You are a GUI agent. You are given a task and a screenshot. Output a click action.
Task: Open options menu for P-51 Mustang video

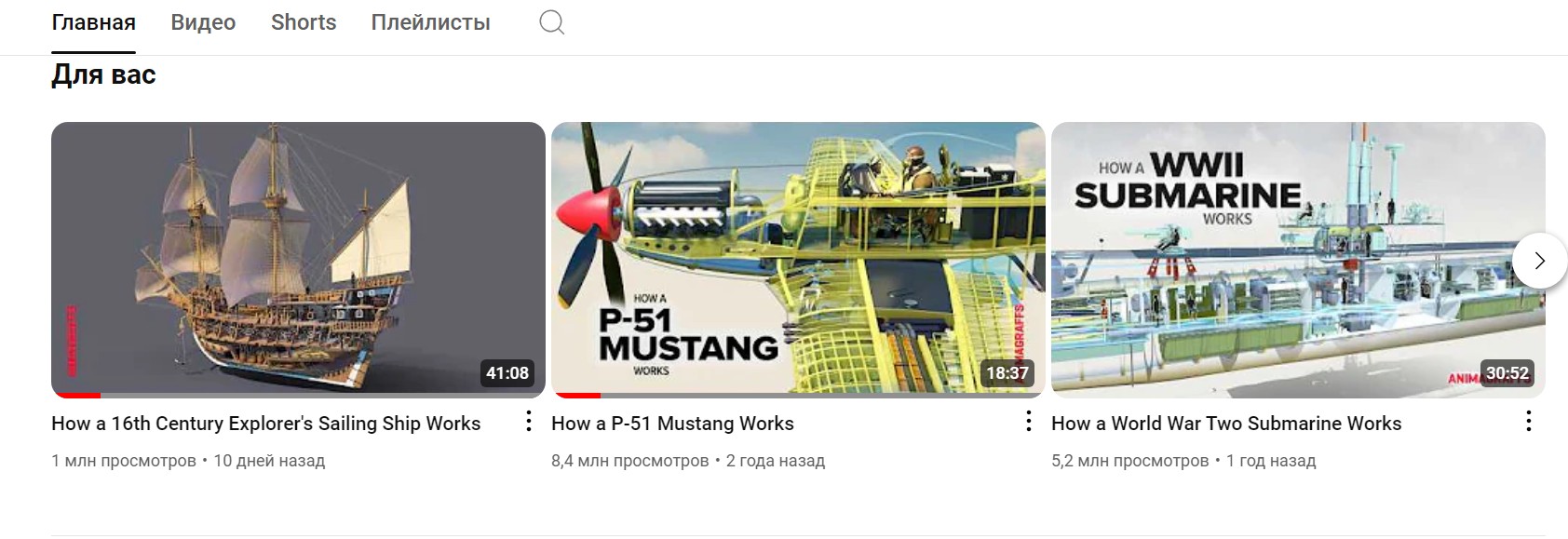[1029, 422]
